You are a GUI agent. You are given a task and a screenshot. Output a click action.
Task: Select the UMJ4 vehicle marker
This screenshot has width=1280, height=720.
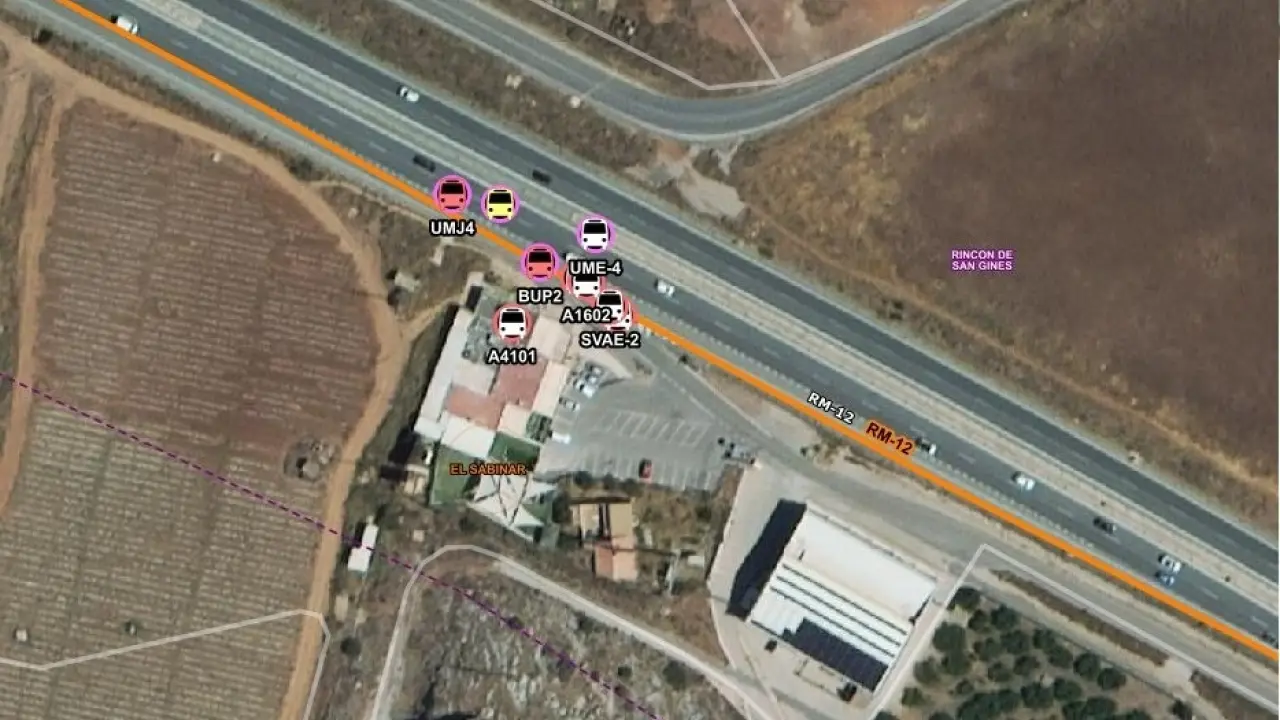click(x=452, y=195)
